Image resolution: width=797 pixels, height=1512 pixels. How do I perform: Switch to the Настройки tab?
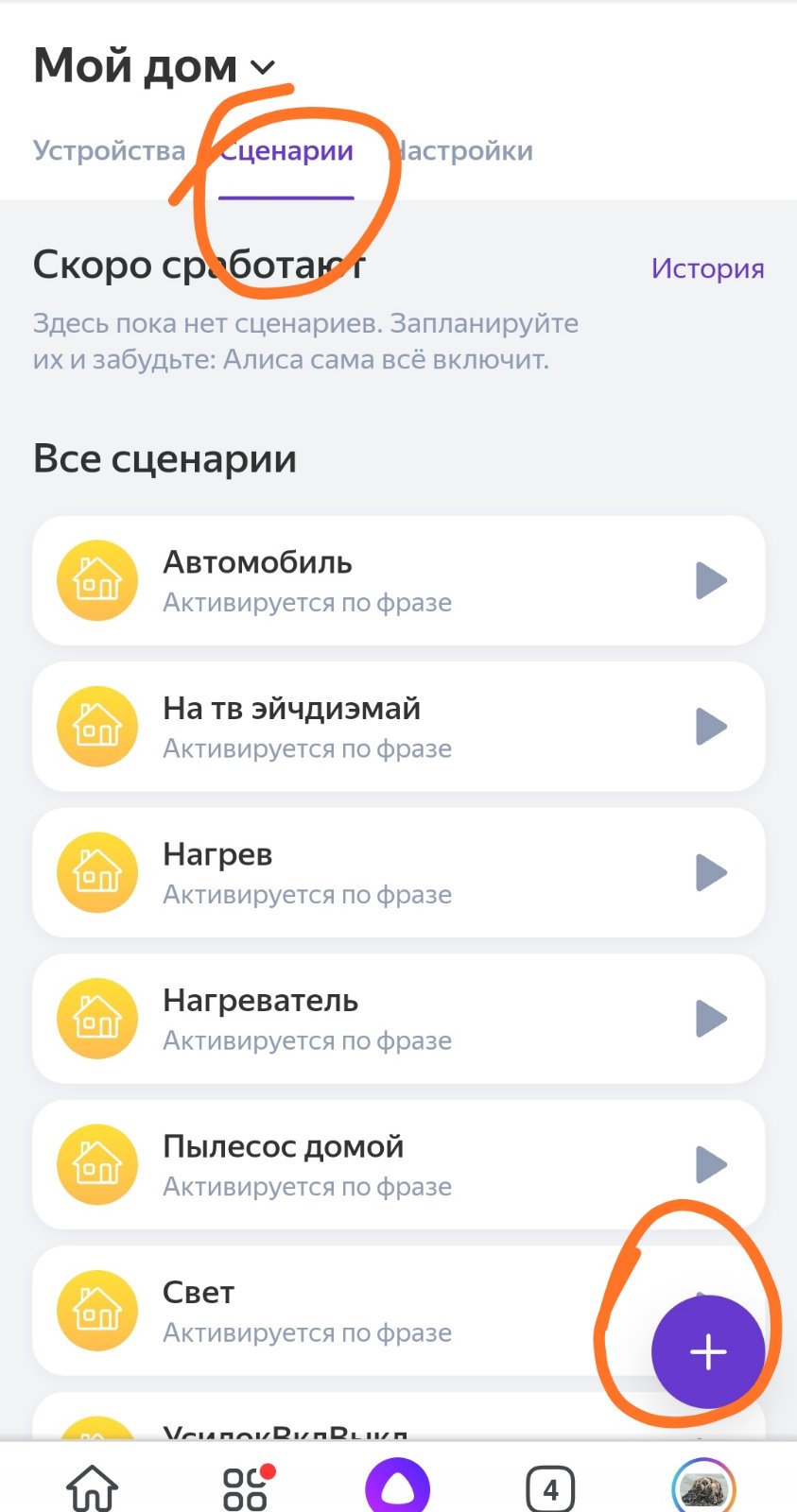pos(465,151)
